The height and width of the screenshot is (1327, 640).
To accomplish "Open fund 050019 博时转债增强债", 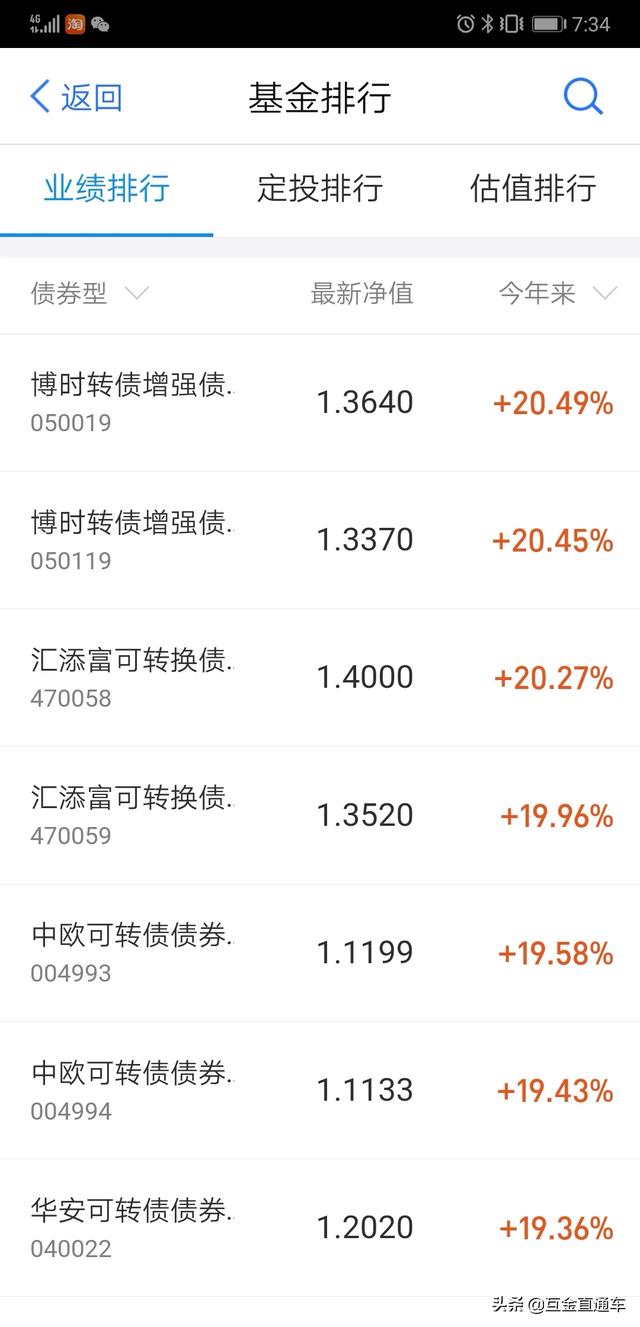I will (x=320, y=403).
